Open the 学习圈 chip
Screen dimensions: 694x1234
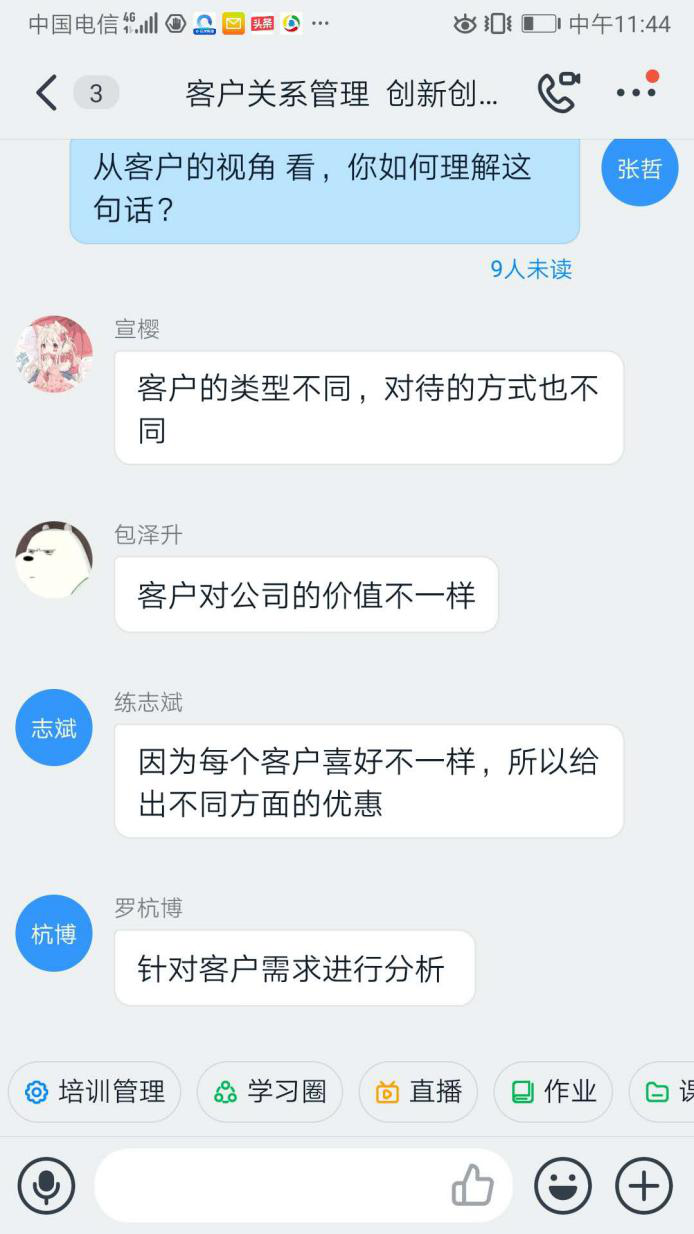tap(270, 1092)
